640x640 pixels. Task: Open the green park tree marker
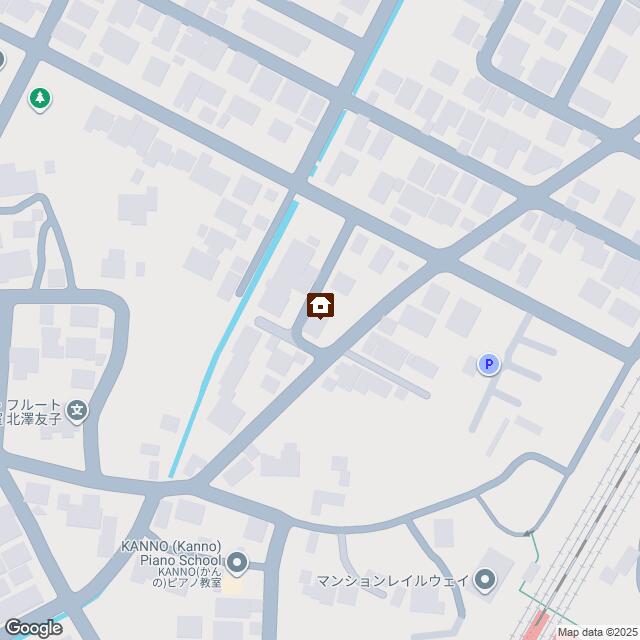[40, 98]
